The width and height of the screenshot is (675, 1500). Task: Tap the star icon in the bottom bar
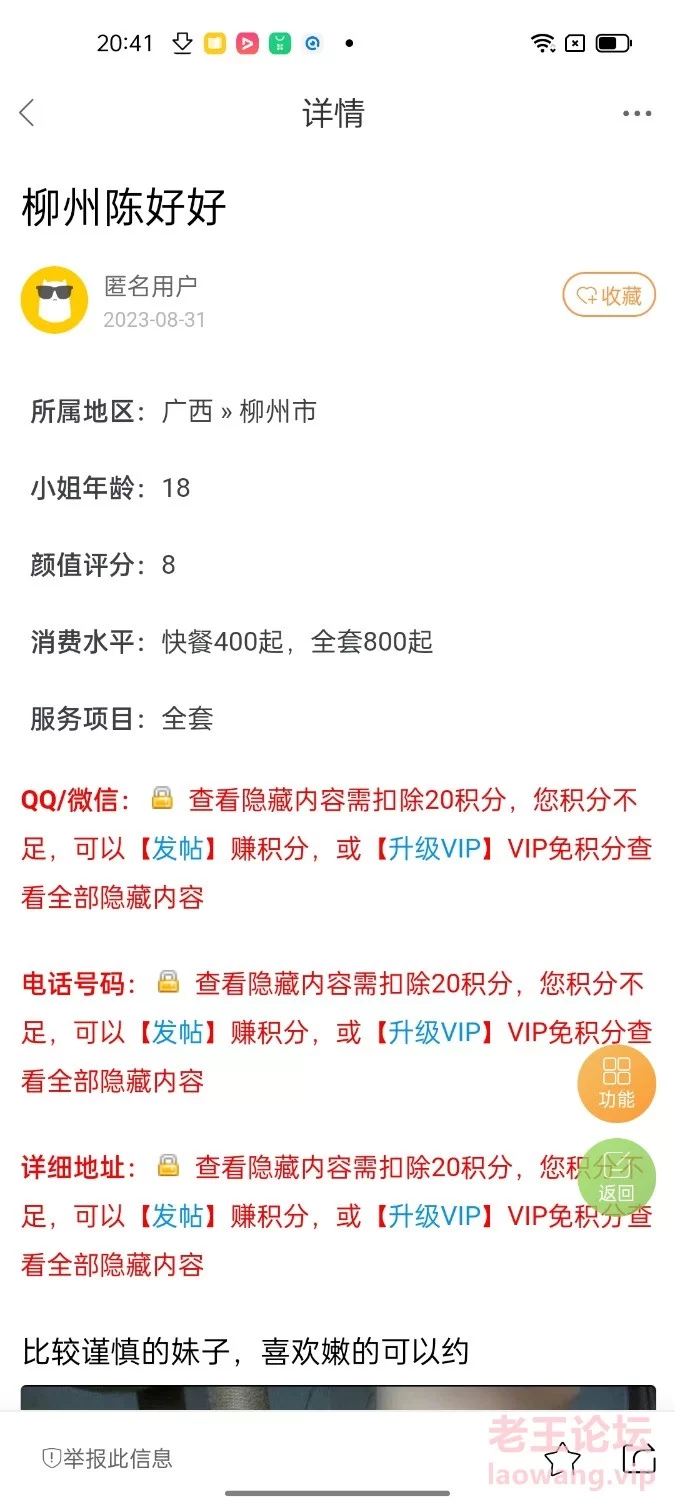562,1459
